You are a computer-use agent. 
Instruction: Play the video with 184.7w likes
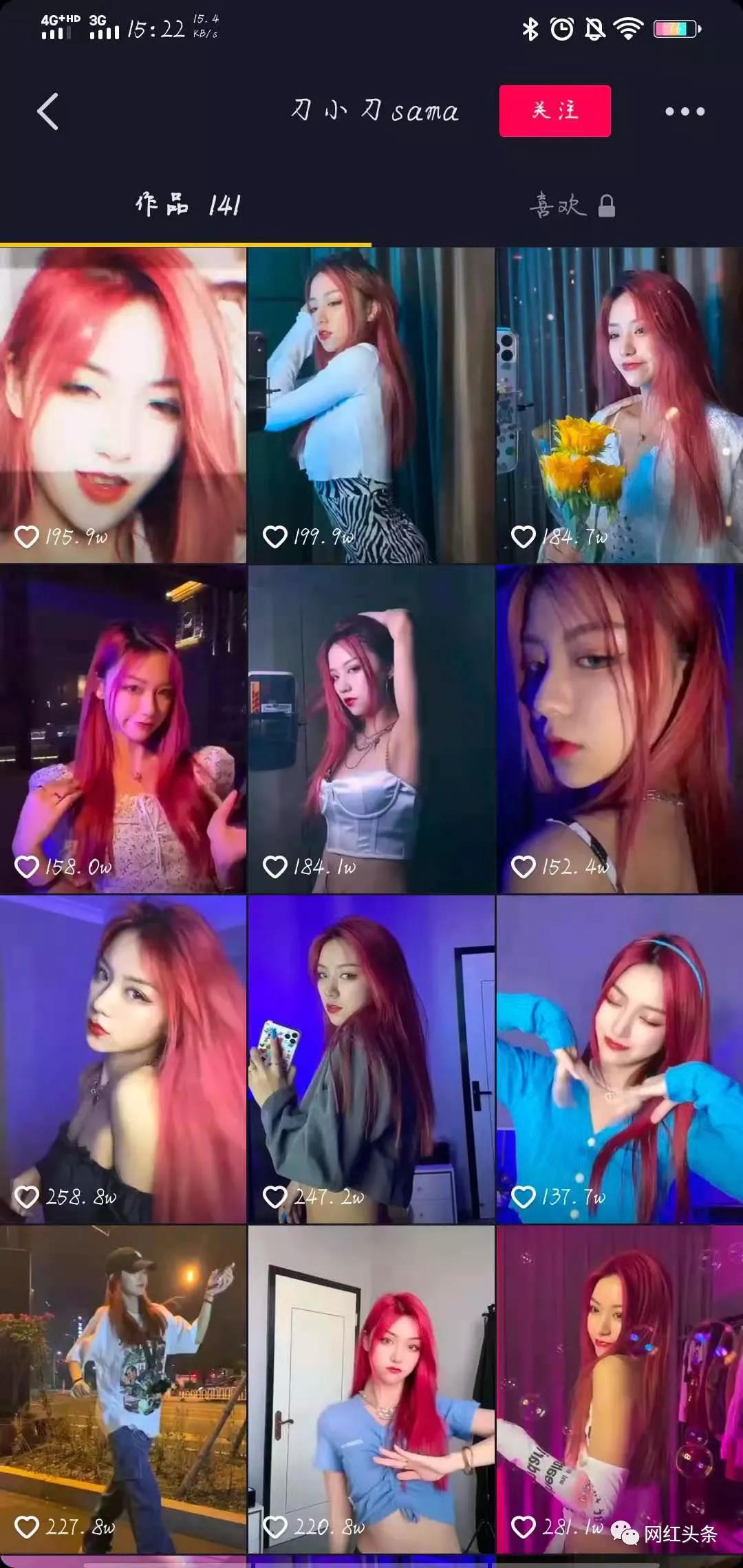click(619, 406)
